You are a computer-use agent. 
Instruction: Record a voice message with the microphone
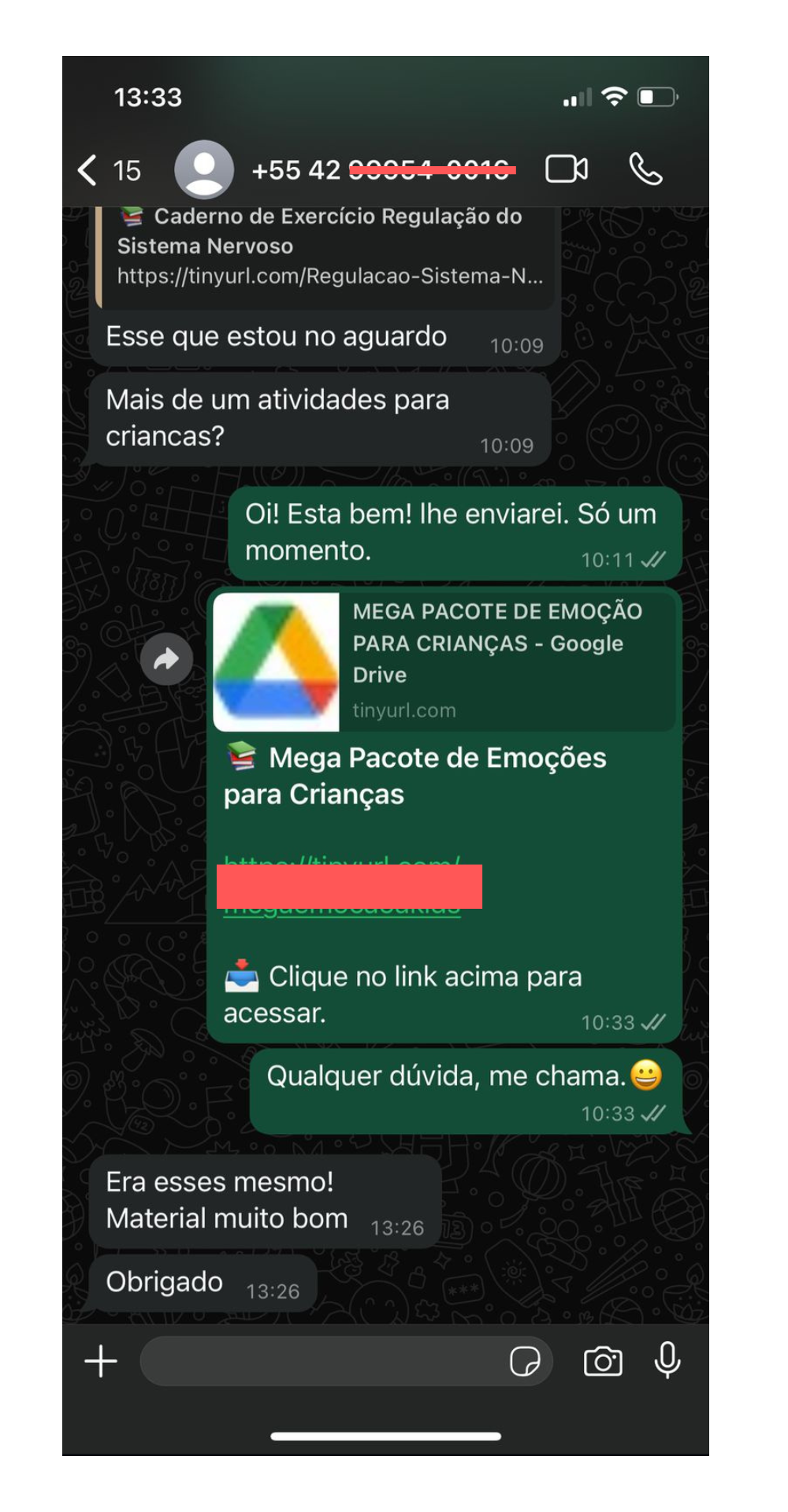click(x=667, y=1361)
